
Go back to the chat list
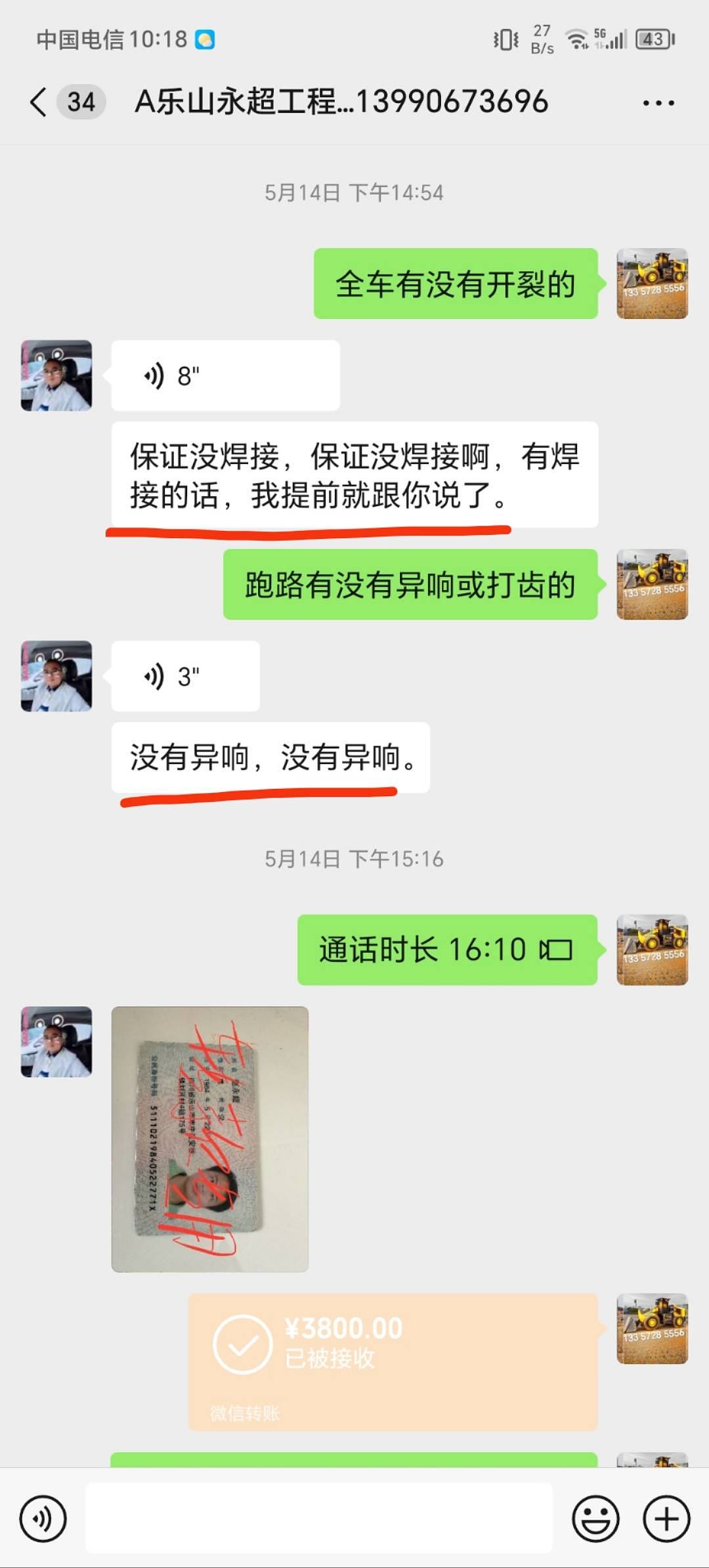[x=39, y=102]
